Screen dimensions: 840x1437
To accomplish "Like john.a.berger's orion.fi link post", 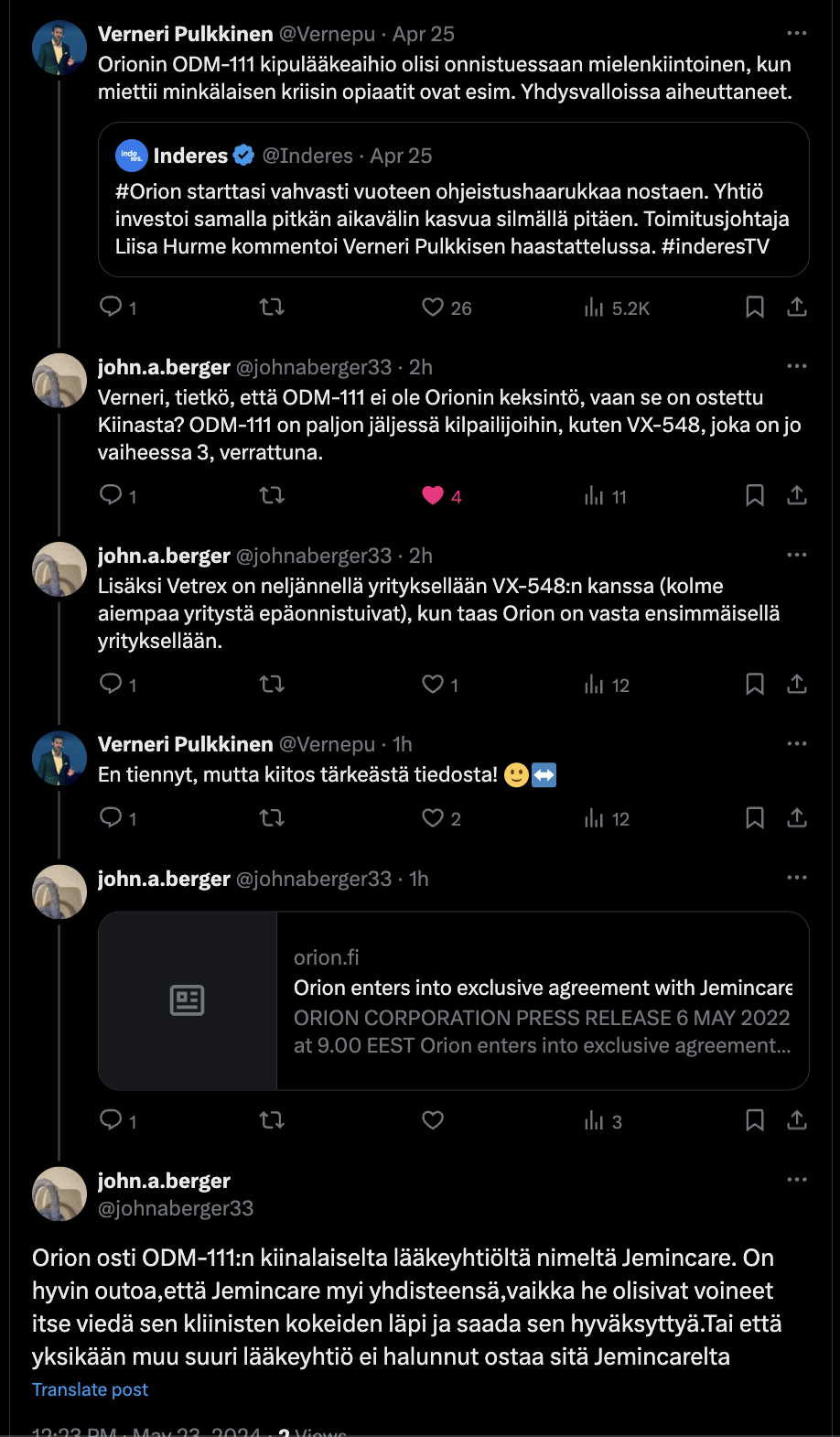I will (433, 1120).
